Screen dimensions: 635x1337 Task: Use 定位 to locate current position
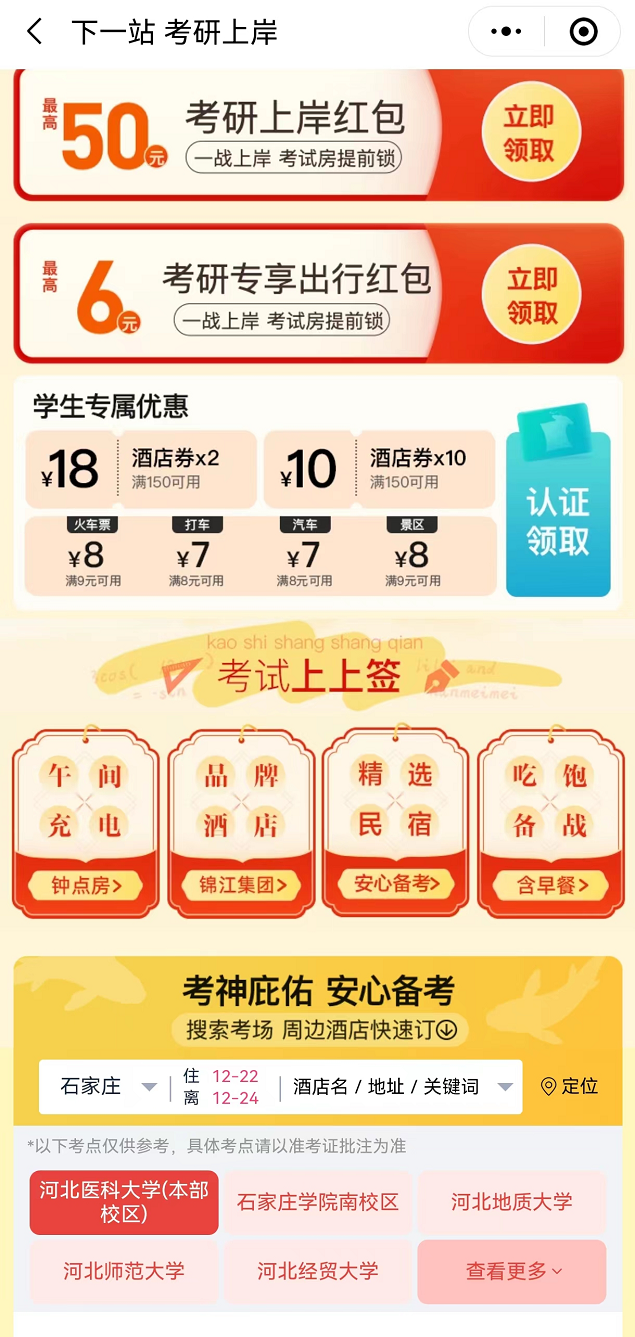(x=569, y=1086)
